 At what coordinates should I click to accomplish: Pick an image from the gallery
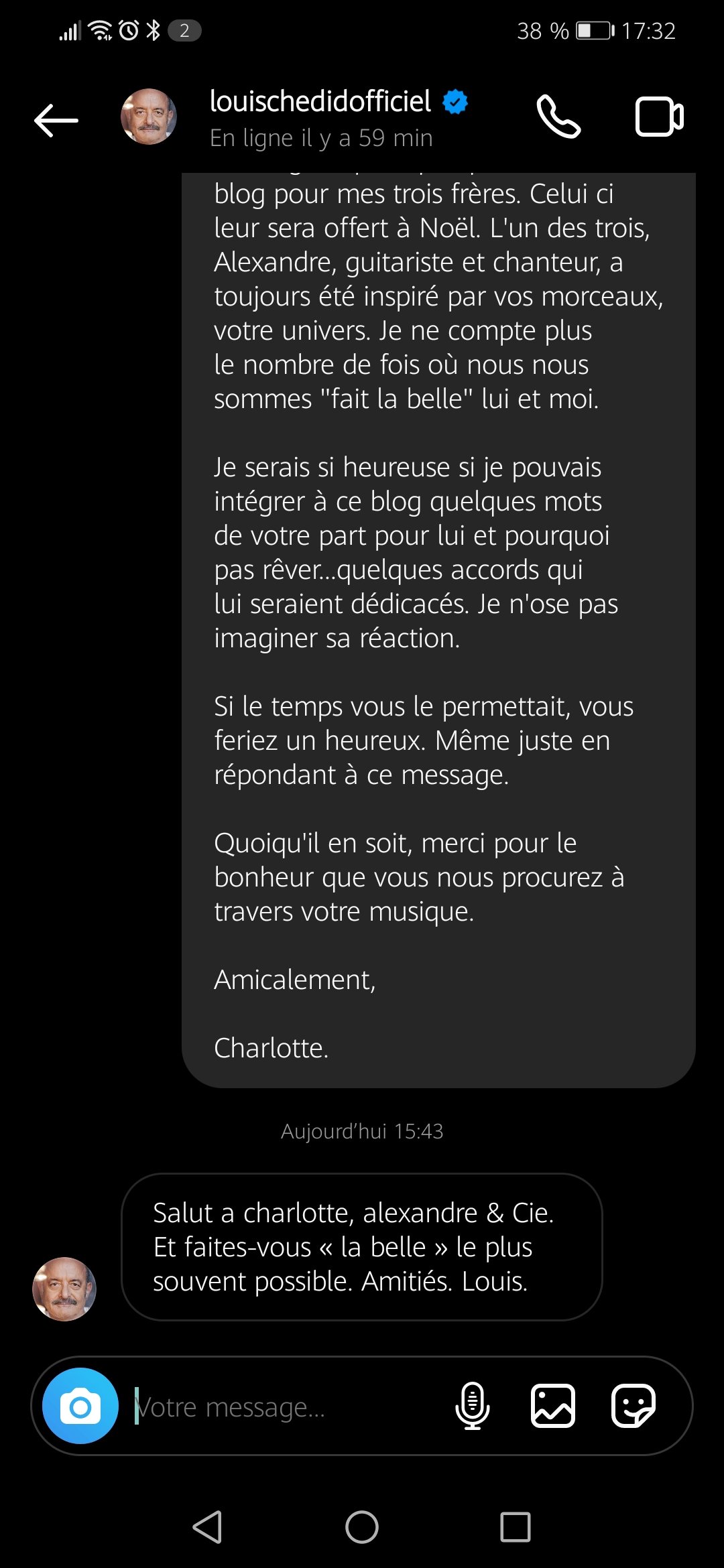[553, 1406]
